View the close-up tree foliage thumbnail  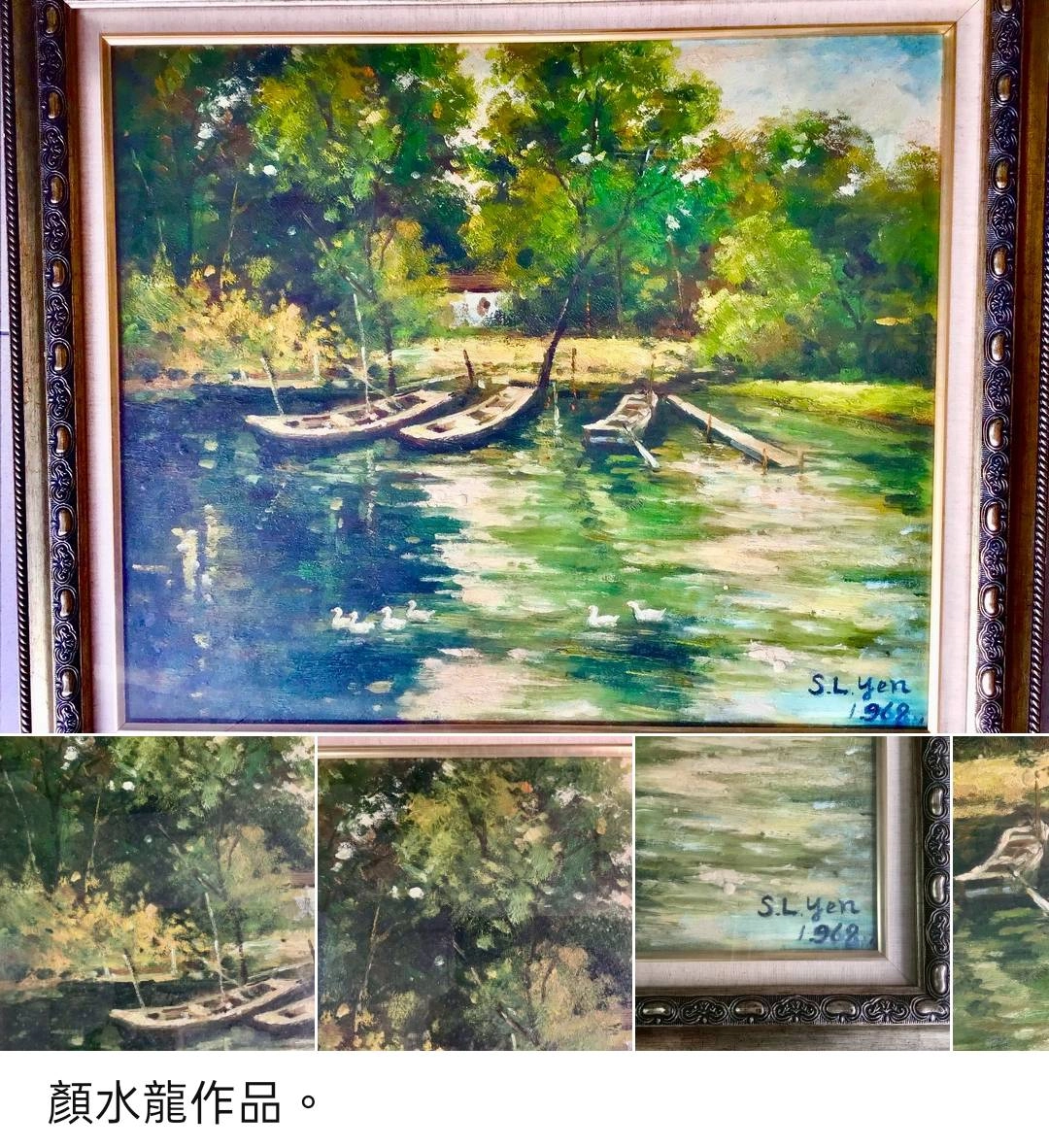tap(475, 893)
